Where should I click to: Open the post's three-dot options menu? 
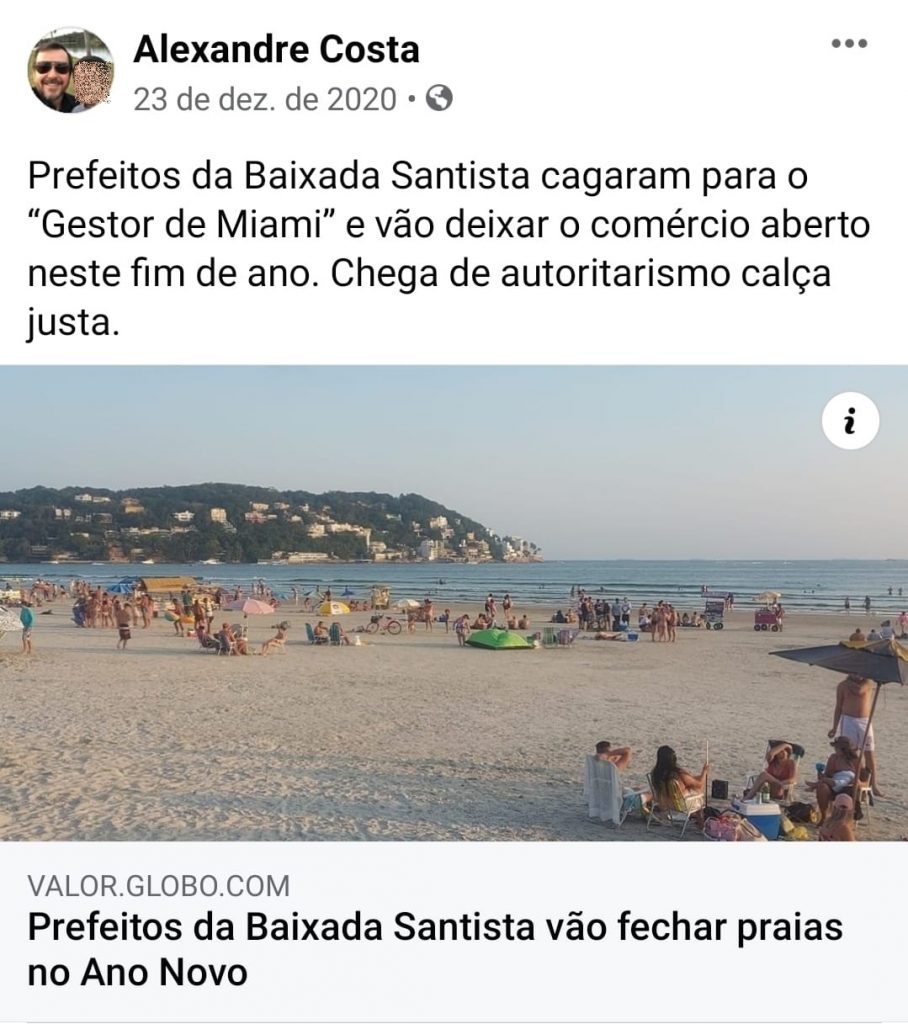coord(849,44)
